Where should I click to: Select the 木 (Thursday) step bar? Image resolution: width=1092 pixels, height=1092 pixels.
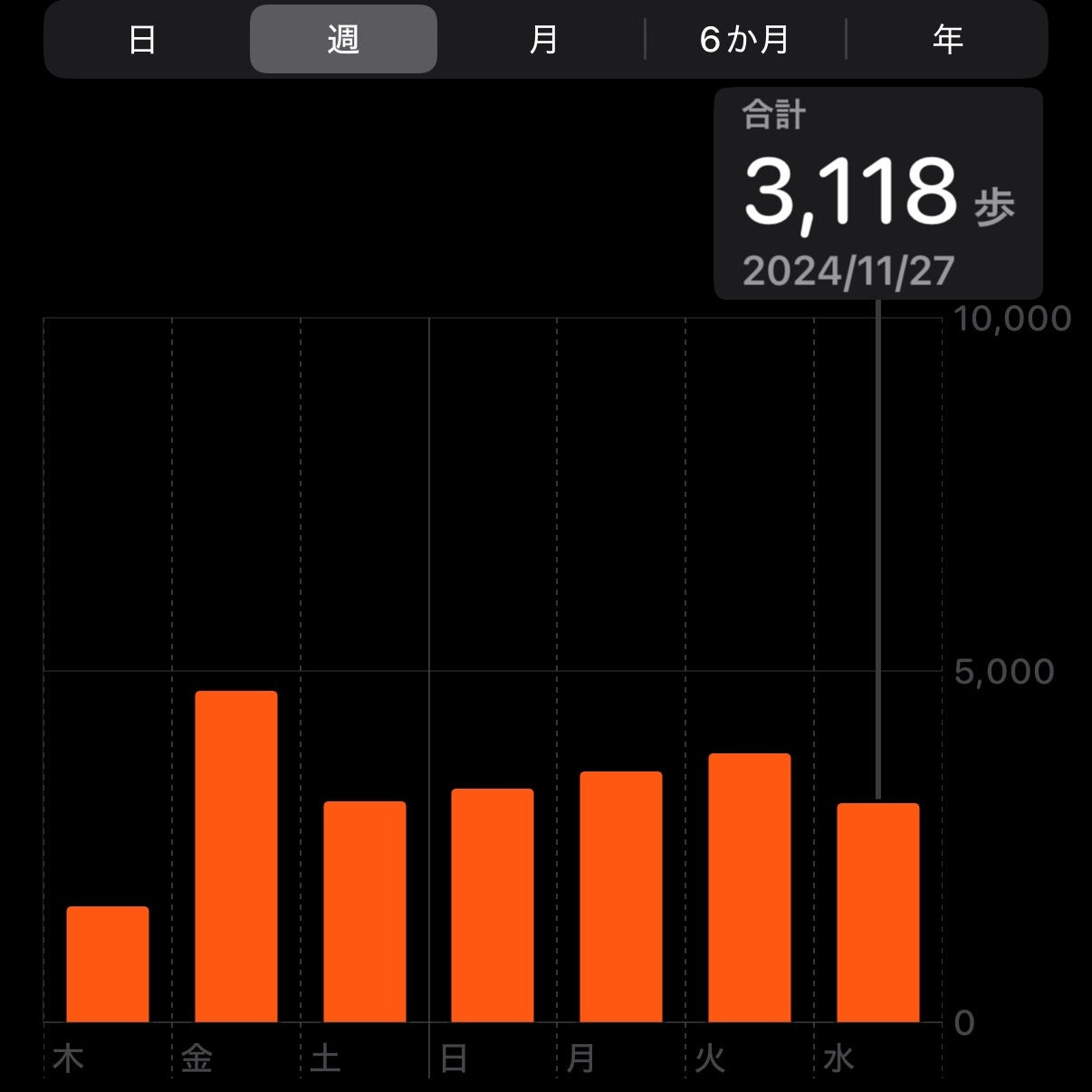(108, 963)
